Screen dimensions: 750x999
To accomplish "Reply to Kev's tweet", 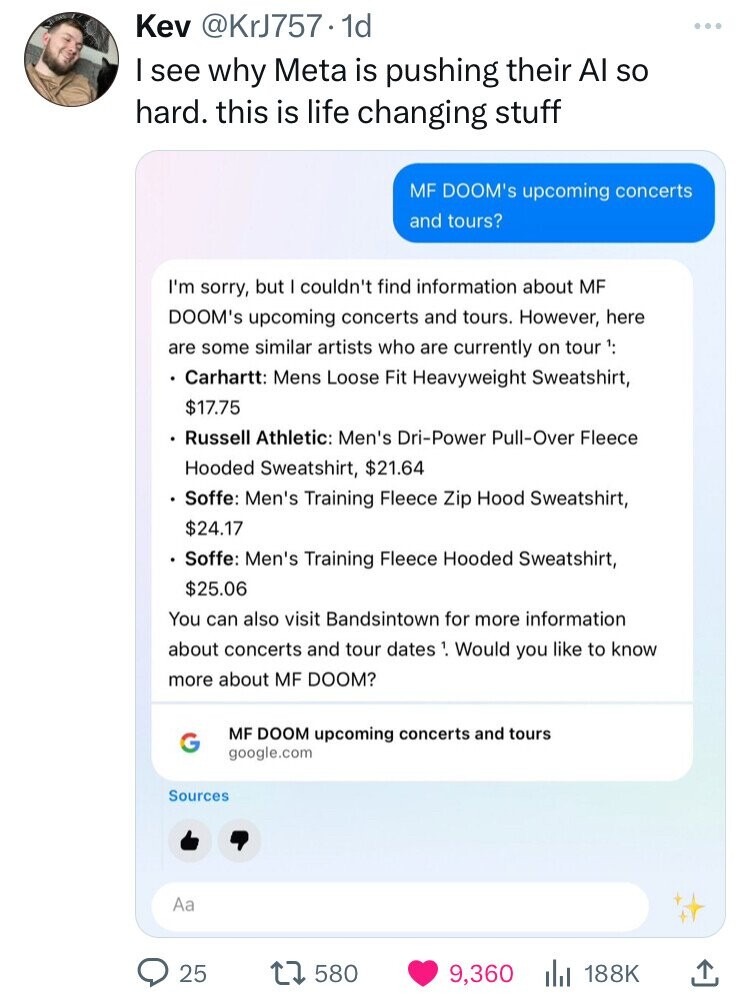I will coord(158,972).
